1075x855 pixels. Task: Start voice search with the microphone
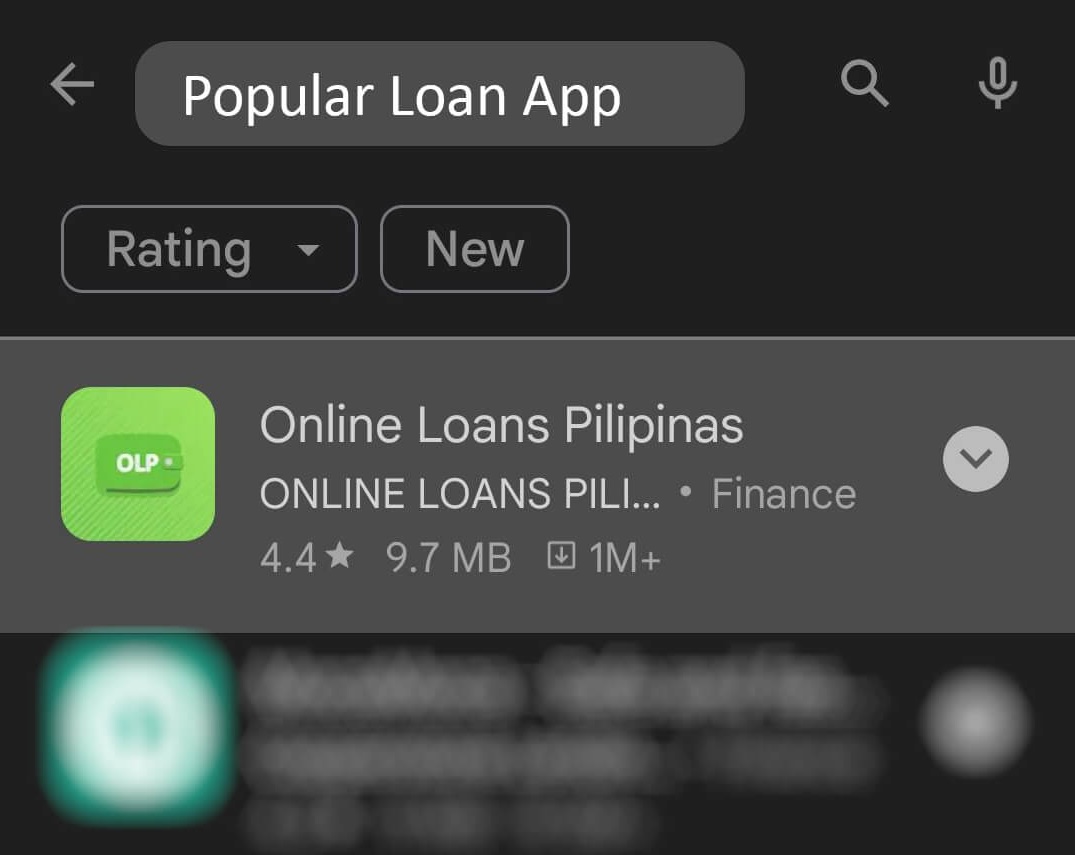coord(997,84)
